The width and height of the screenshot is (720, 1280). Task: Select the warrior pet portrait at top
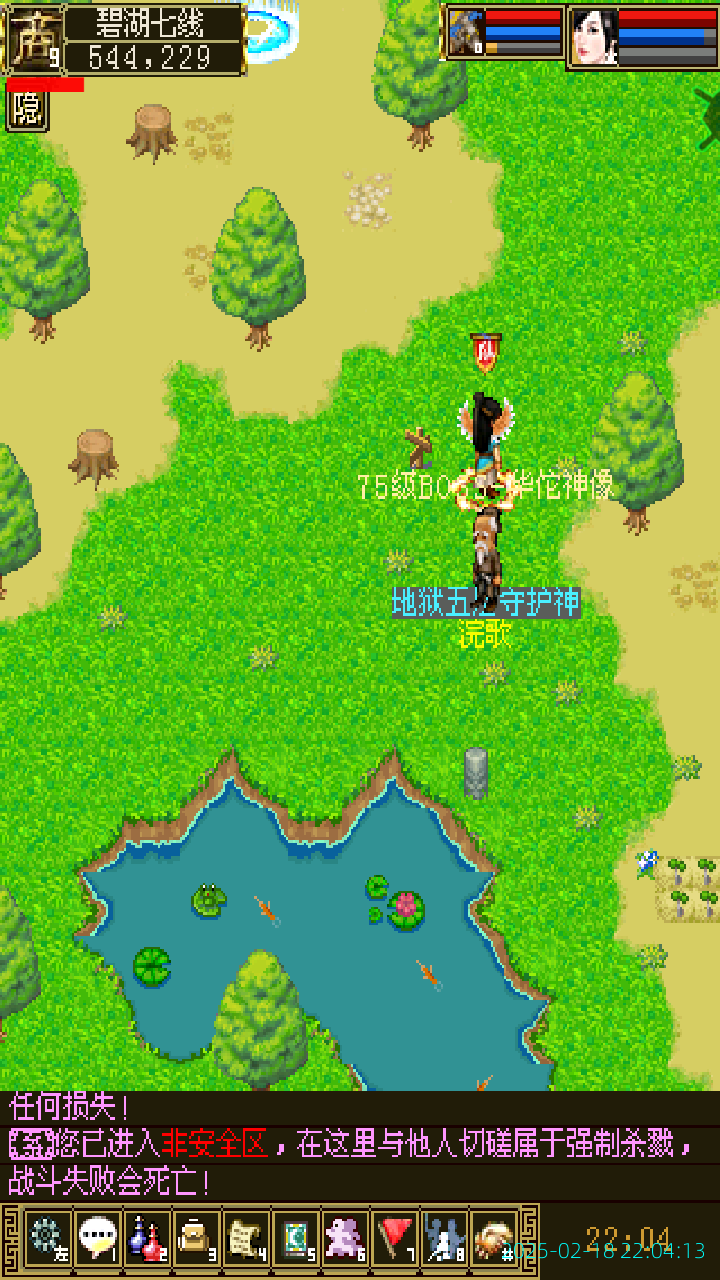pyautogui.click(x=465, y=34)
